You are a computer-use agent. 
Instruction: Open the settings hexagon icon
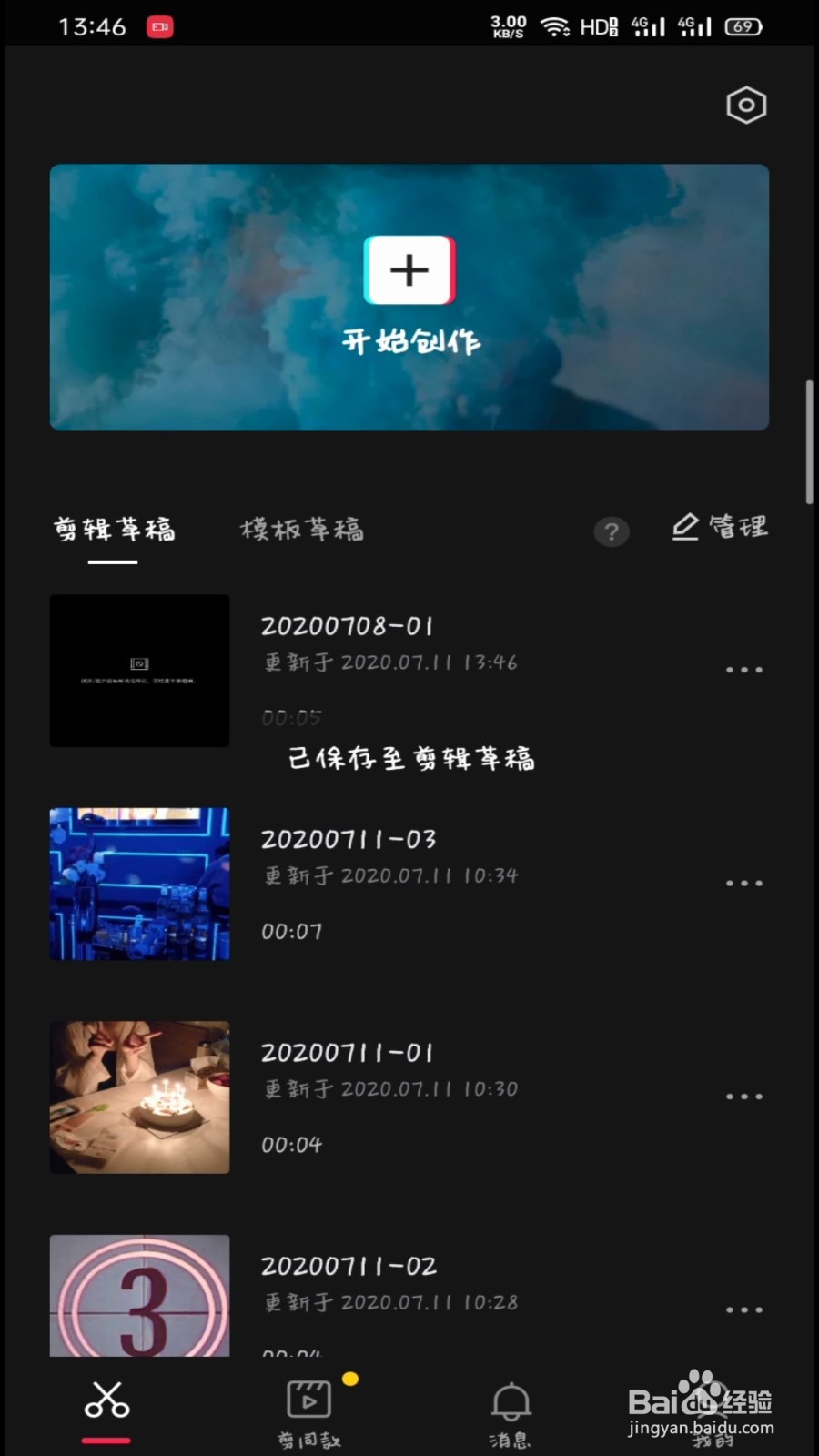pos(746,106)
